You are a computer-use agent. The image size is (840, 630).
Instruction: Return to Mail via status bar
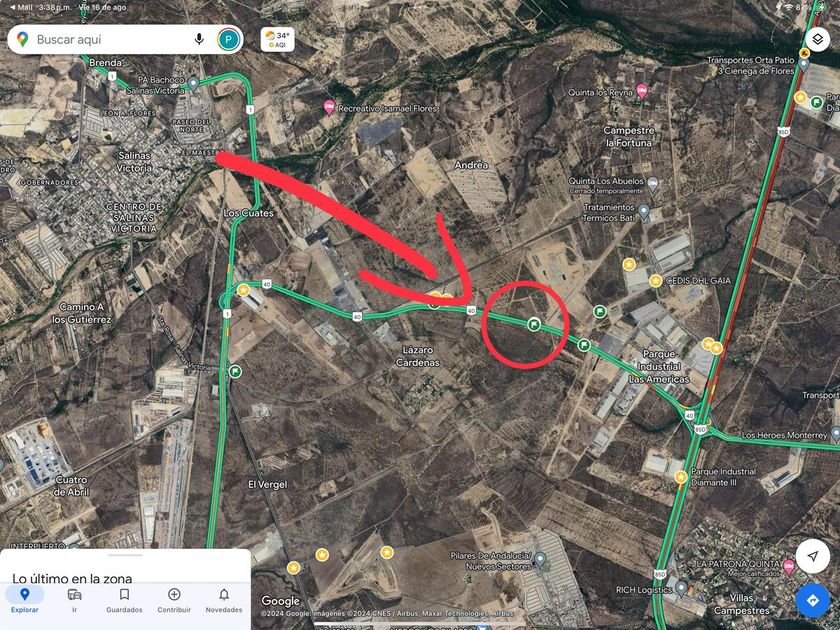(x=21, y=8)
